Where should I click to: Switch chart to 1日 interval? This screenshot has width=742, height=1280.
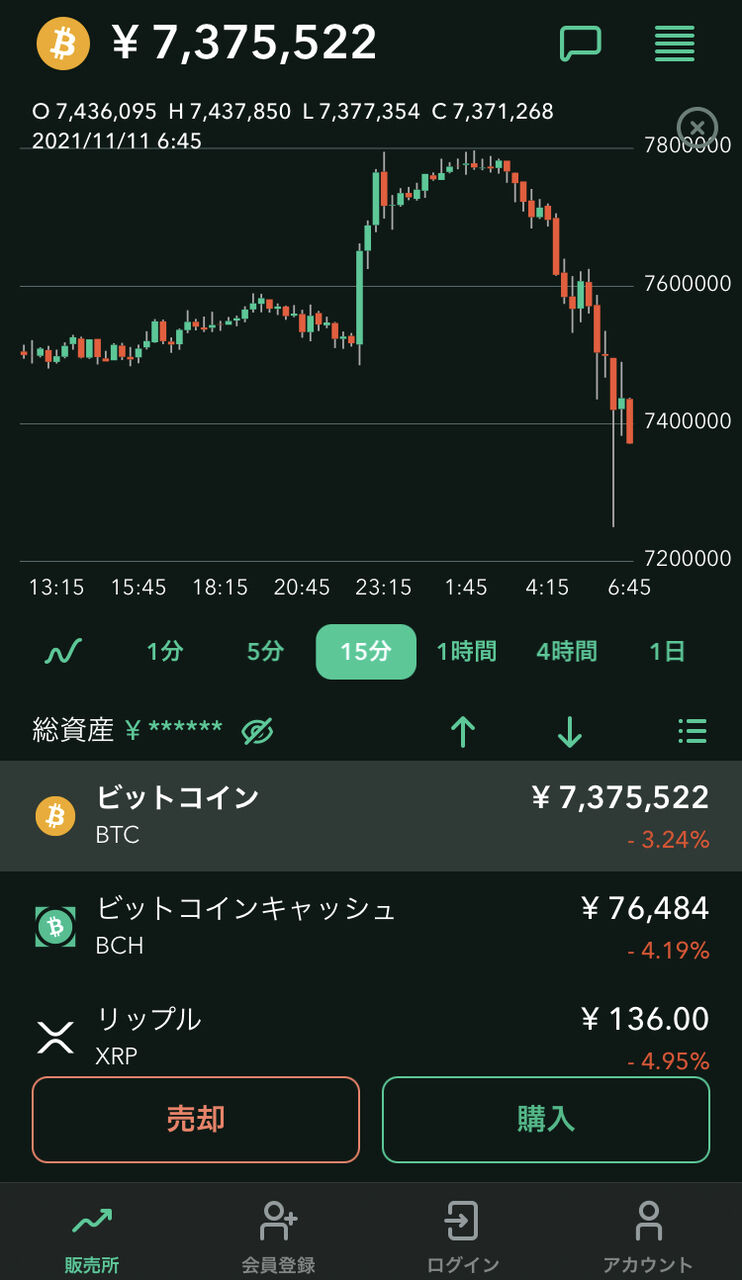click(x=667, y=652)
